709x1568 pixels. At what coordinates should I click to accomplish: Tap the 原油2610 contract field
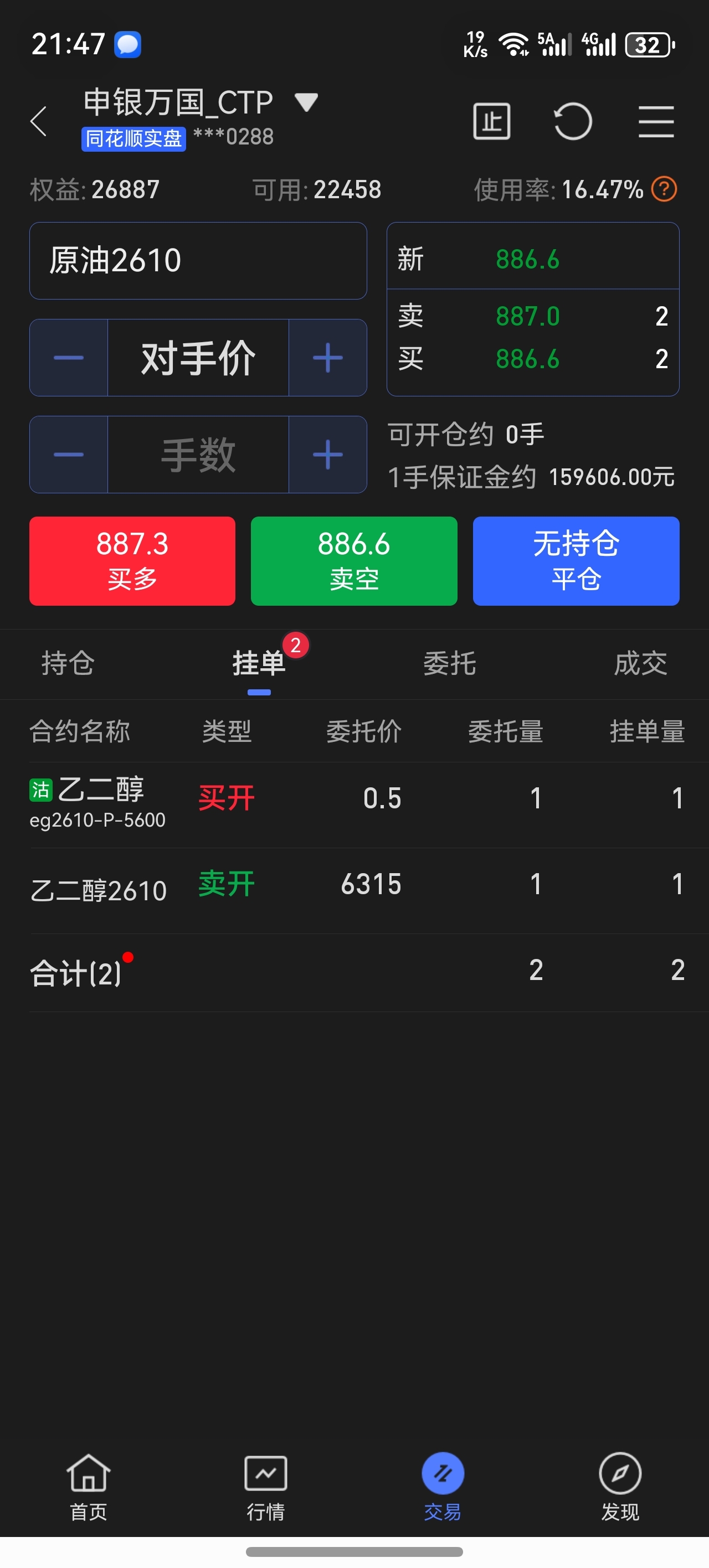(198, 261)
